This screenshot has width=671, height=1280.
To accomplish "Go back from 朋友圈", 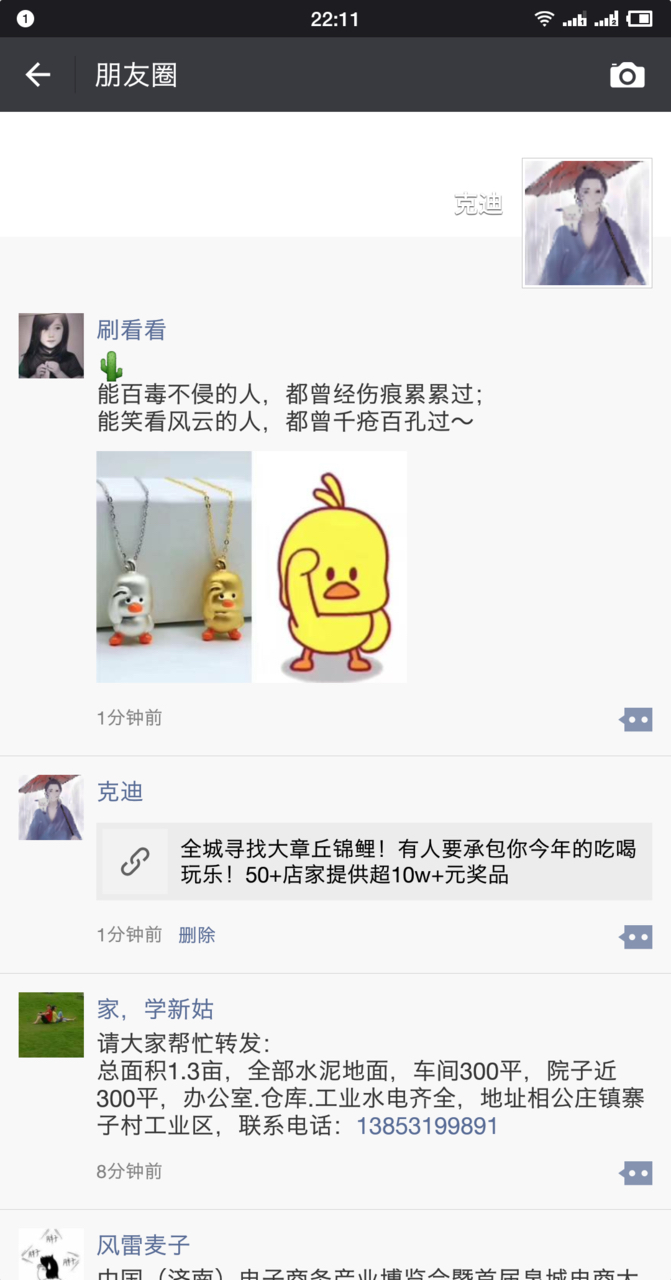I will pos(38,75).
